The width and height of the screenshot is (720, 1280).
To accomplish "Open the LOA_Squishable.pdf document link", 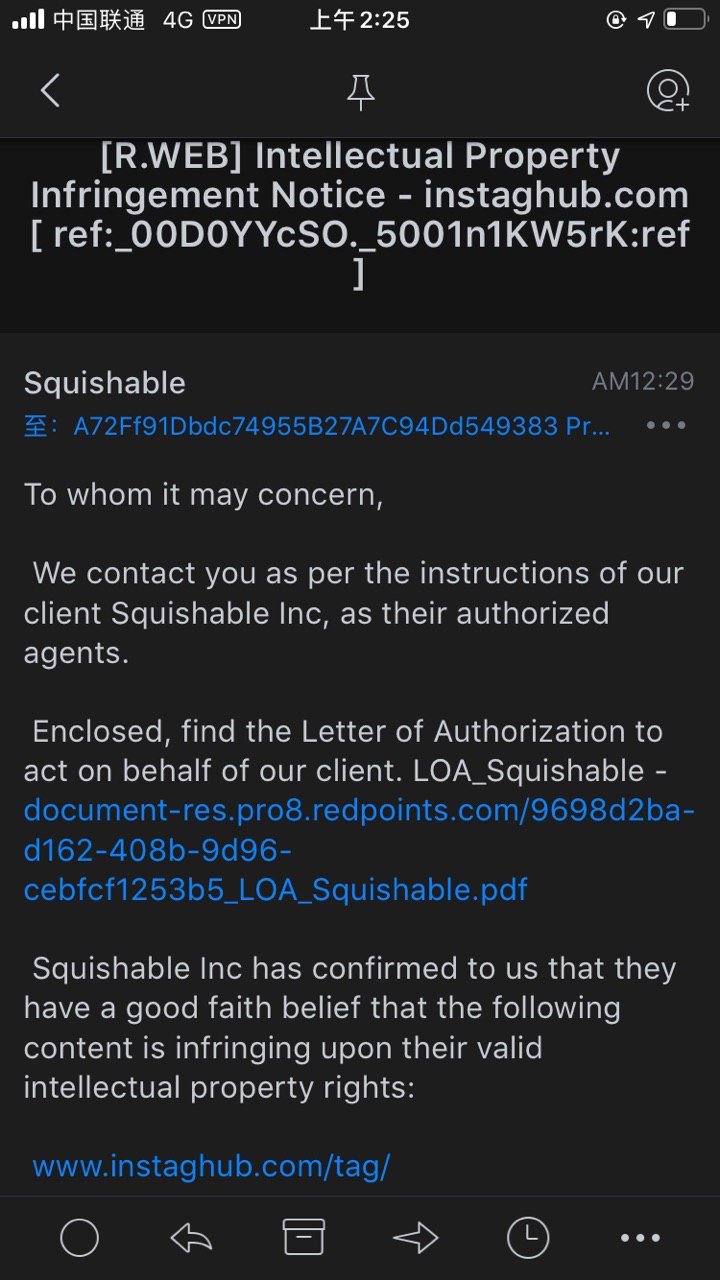I will tap(358, 849).
